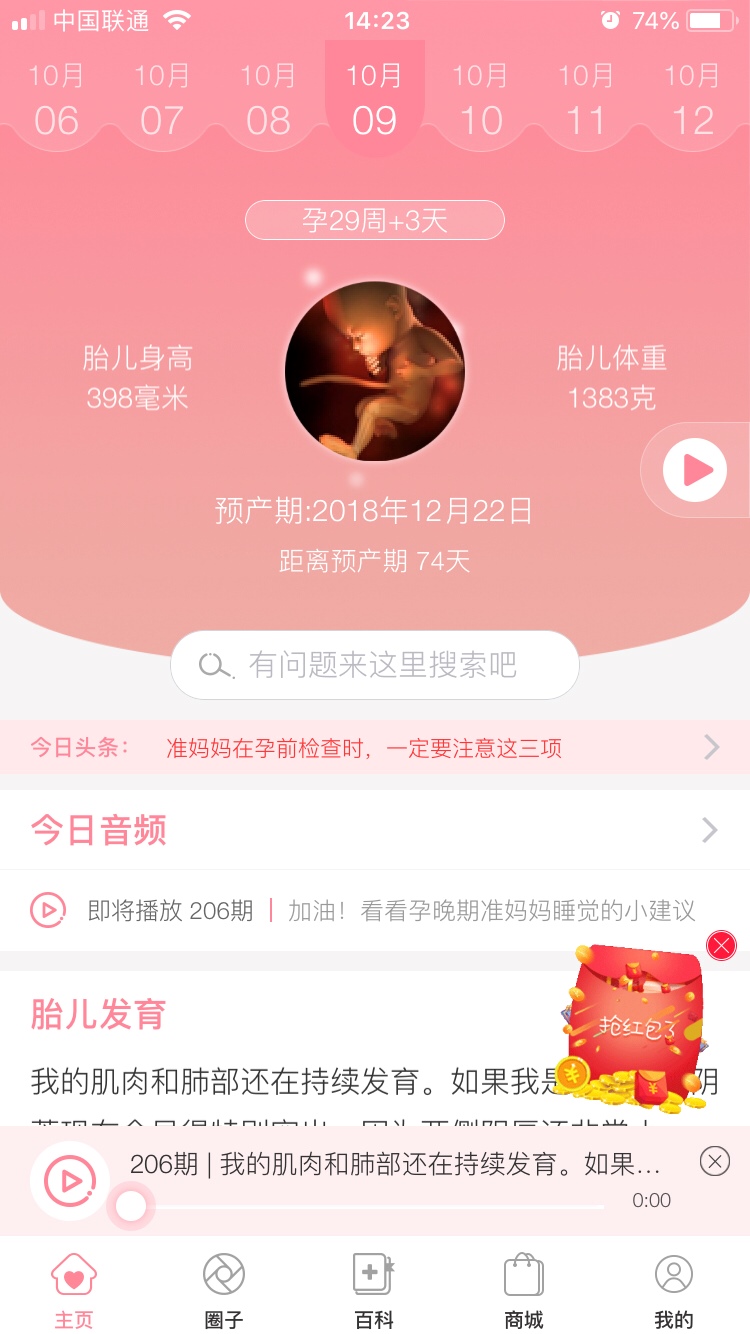Go to the 我的 tab
The image size is (750, 1334).
[673, 1290]
